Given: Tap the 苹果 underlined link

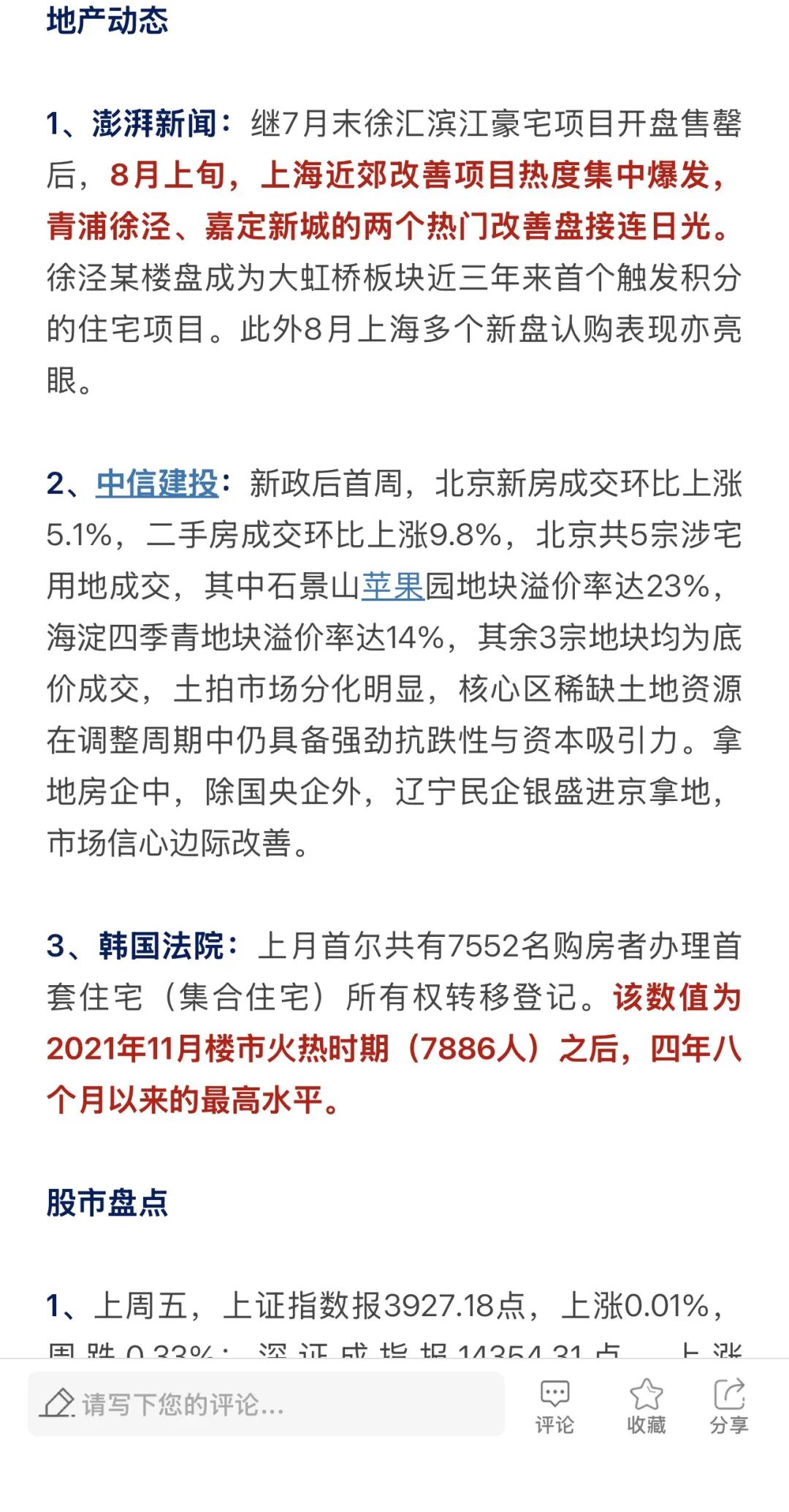Looking at the screenshot, I should pos(393,586).
